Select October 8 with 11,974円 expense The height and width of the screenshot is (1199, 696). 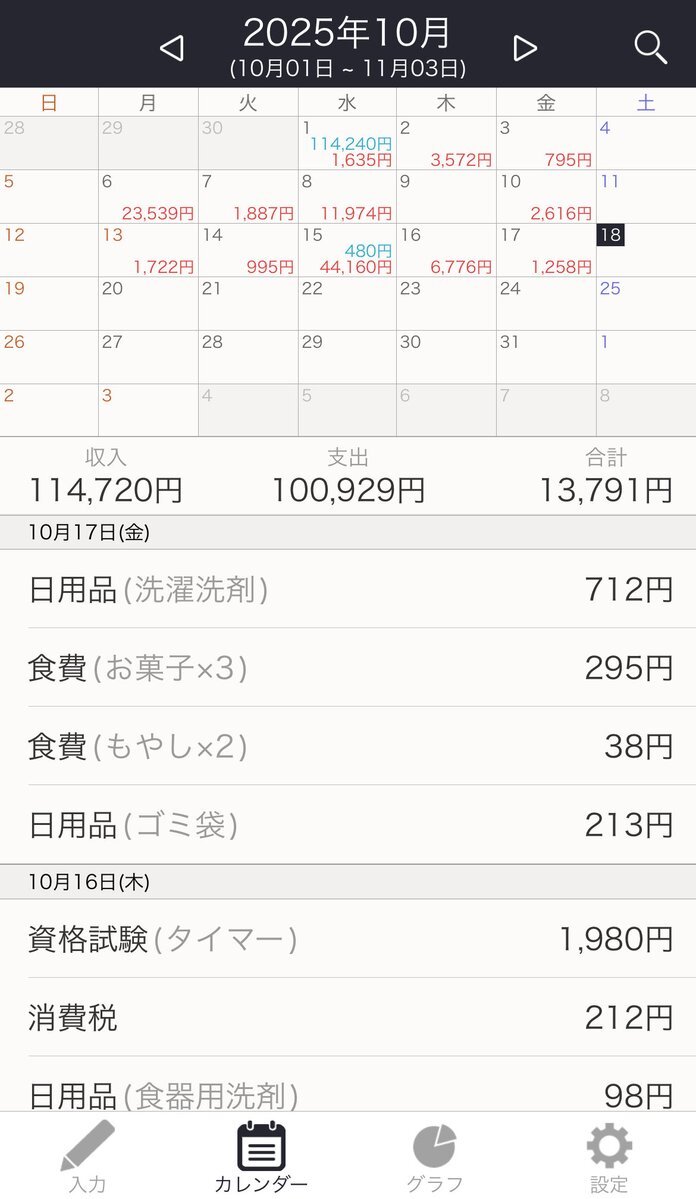(x=347, y=197)
